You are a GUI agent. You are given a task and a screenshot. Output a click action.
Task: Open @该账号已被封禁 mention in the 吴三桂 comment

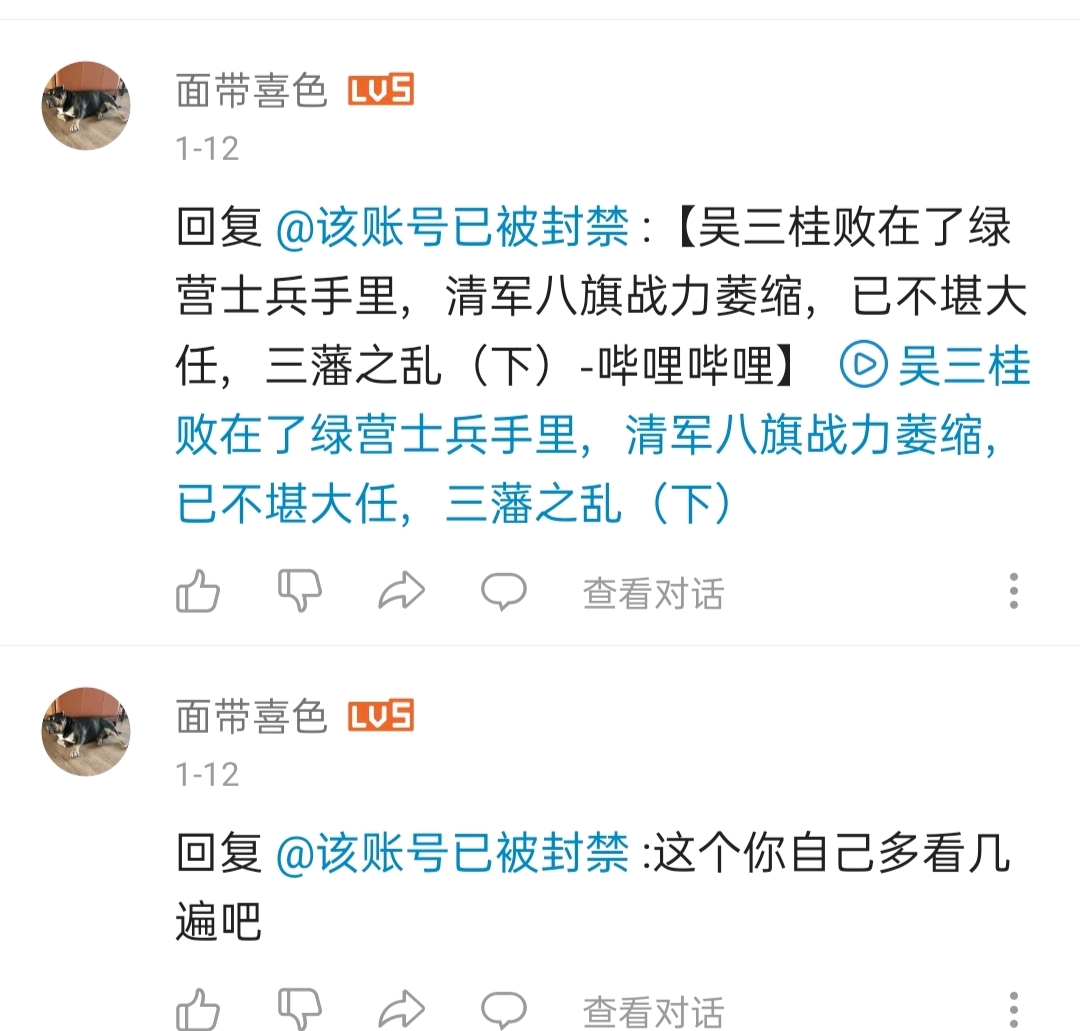pyautogui.click(x=452, y=230)
